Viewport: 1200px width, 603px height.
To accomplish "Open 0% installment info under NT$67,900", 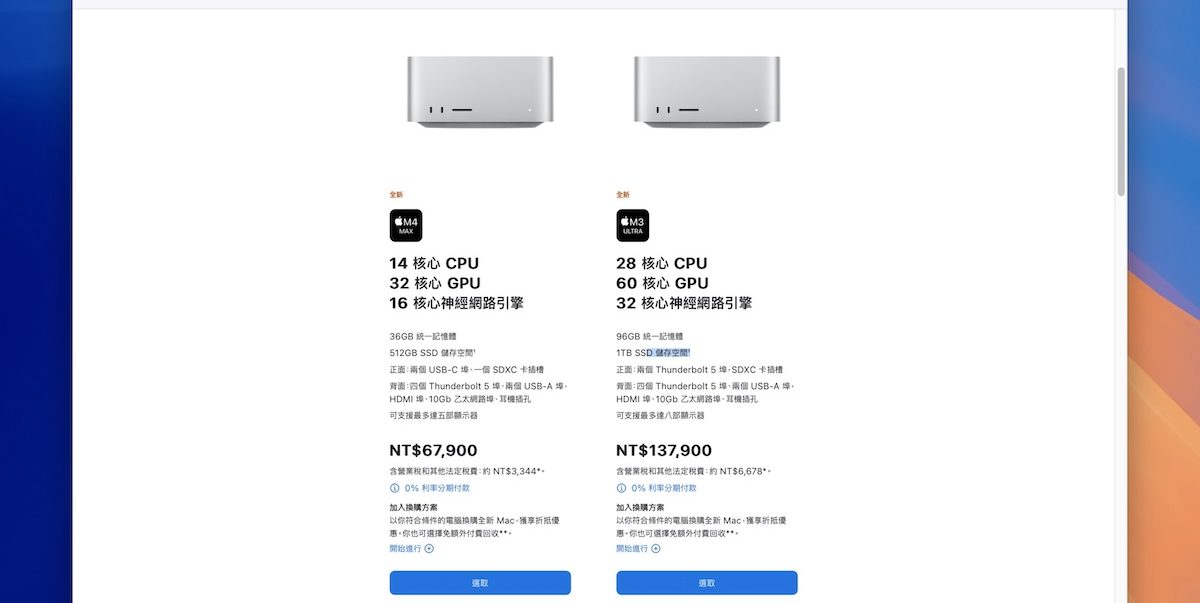I will pyautogui.click(x=436, y=488).
